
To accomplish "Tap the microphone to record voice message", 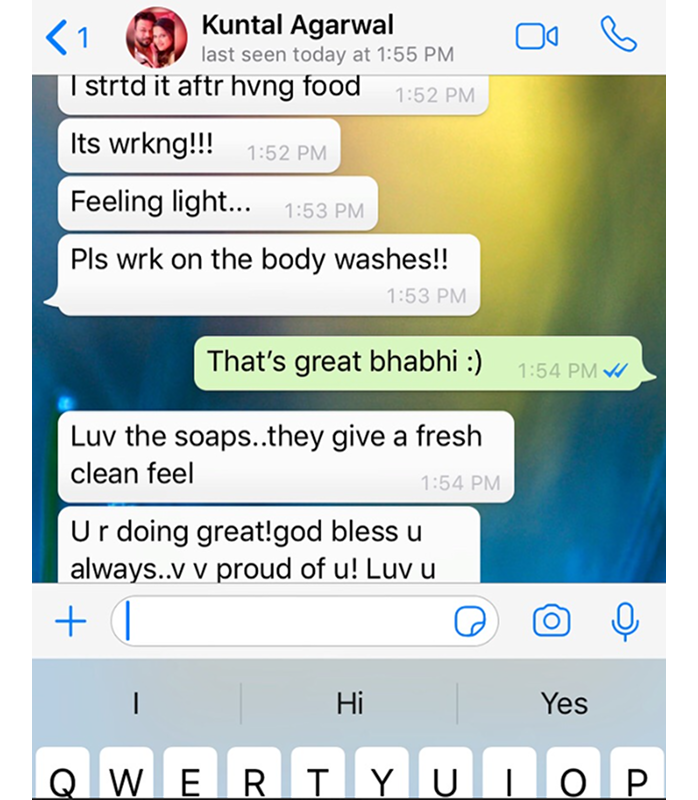I will click(625, 622).
